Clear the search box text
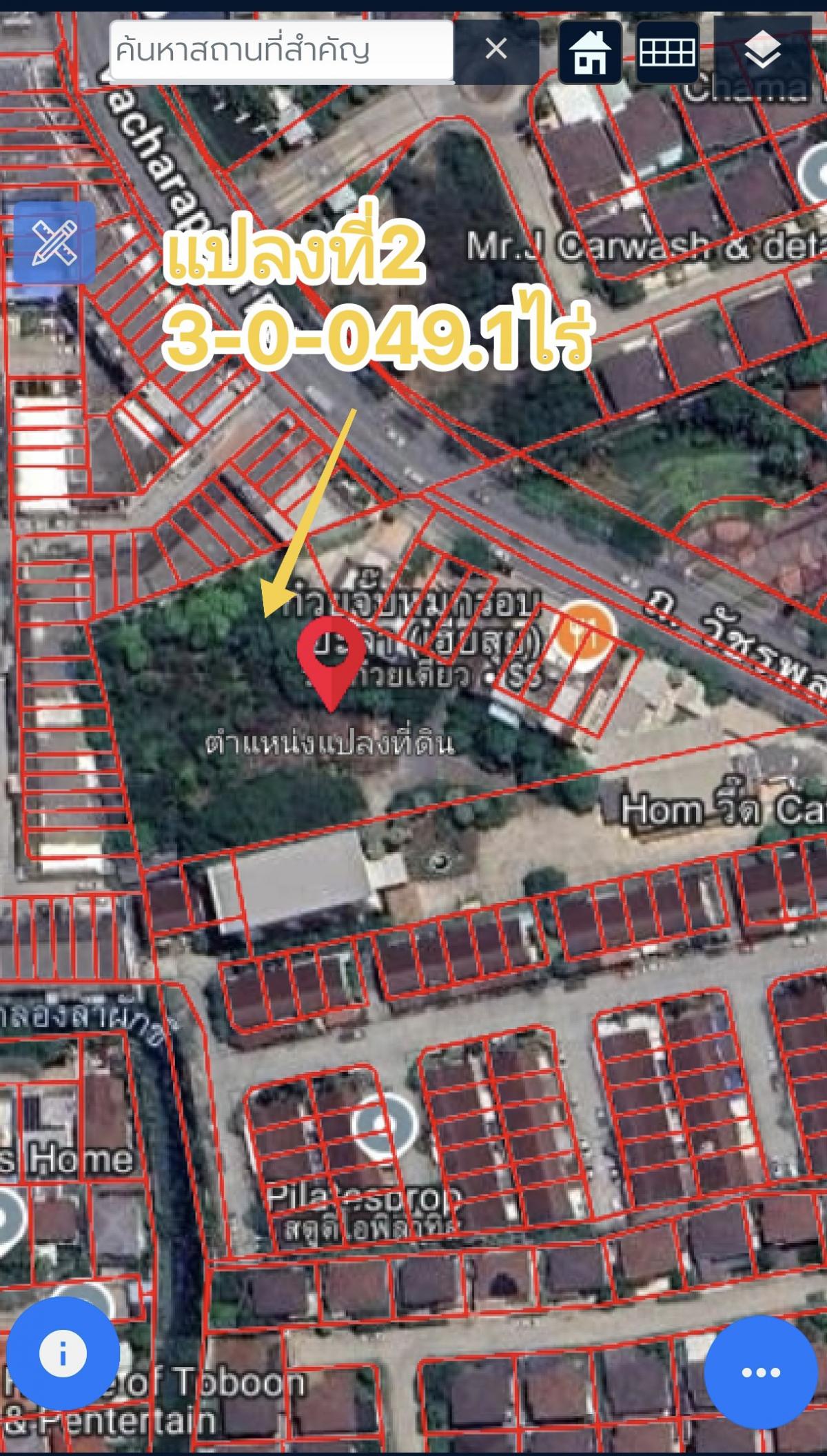Viewport: 827px width, 1456px height. tap(496, 49)
